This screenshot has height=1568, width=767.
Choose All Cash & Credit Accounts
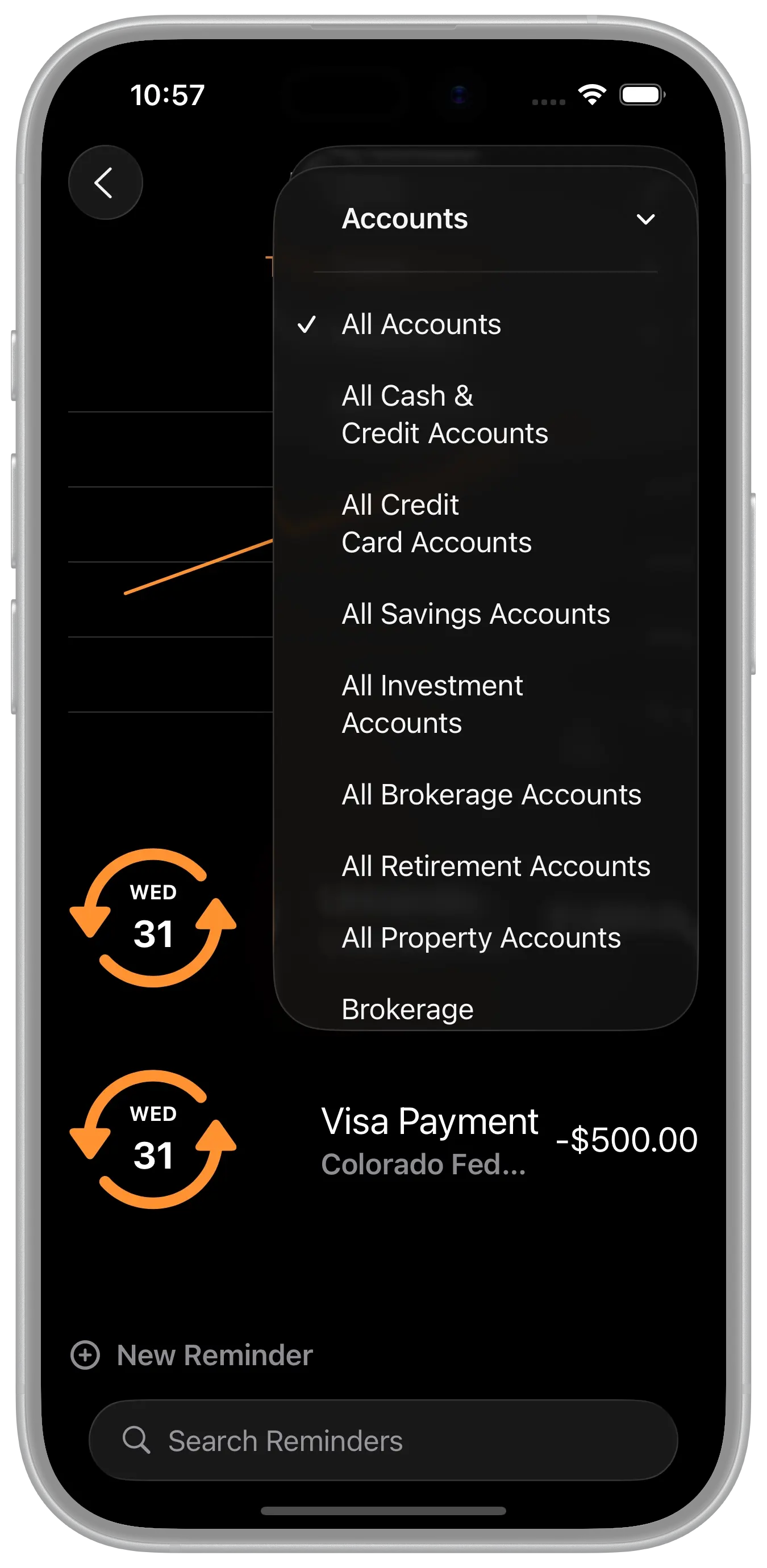(444, 415)
